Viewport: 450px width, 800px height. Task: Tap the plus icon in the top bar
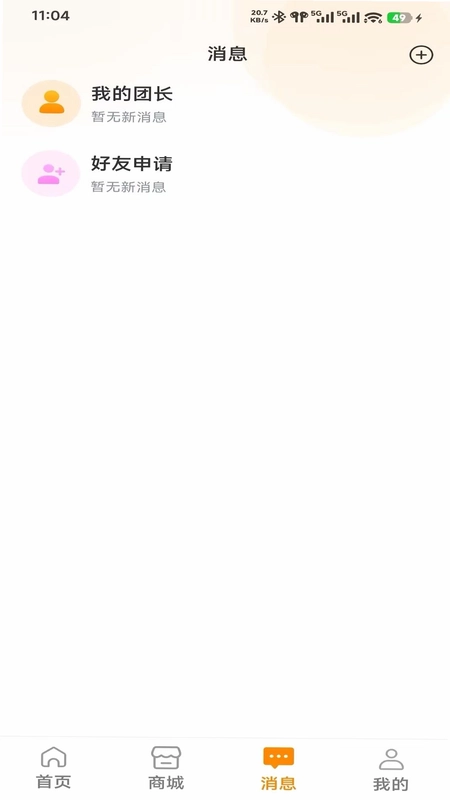421,55
